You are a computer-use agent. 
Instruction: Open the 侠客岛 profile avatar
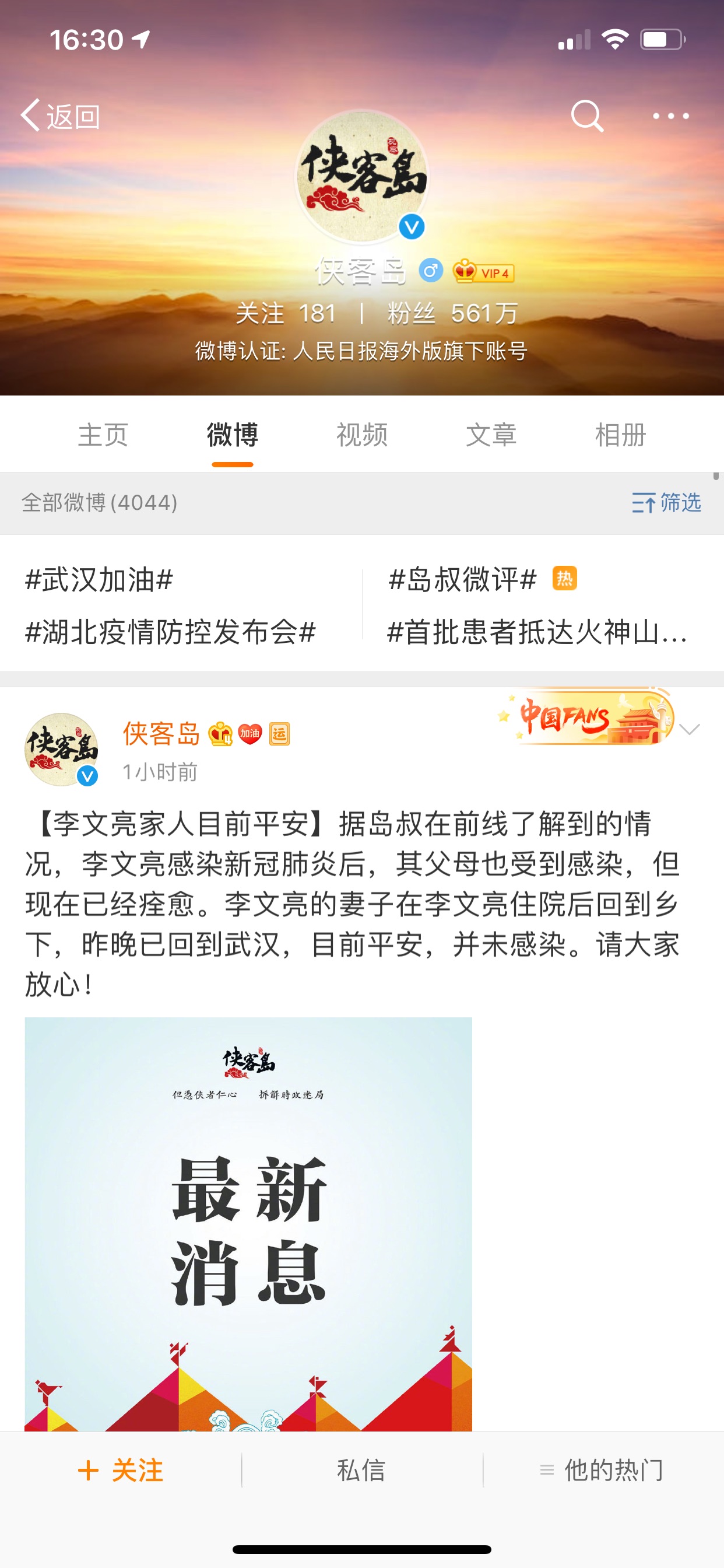coord(362,177)
